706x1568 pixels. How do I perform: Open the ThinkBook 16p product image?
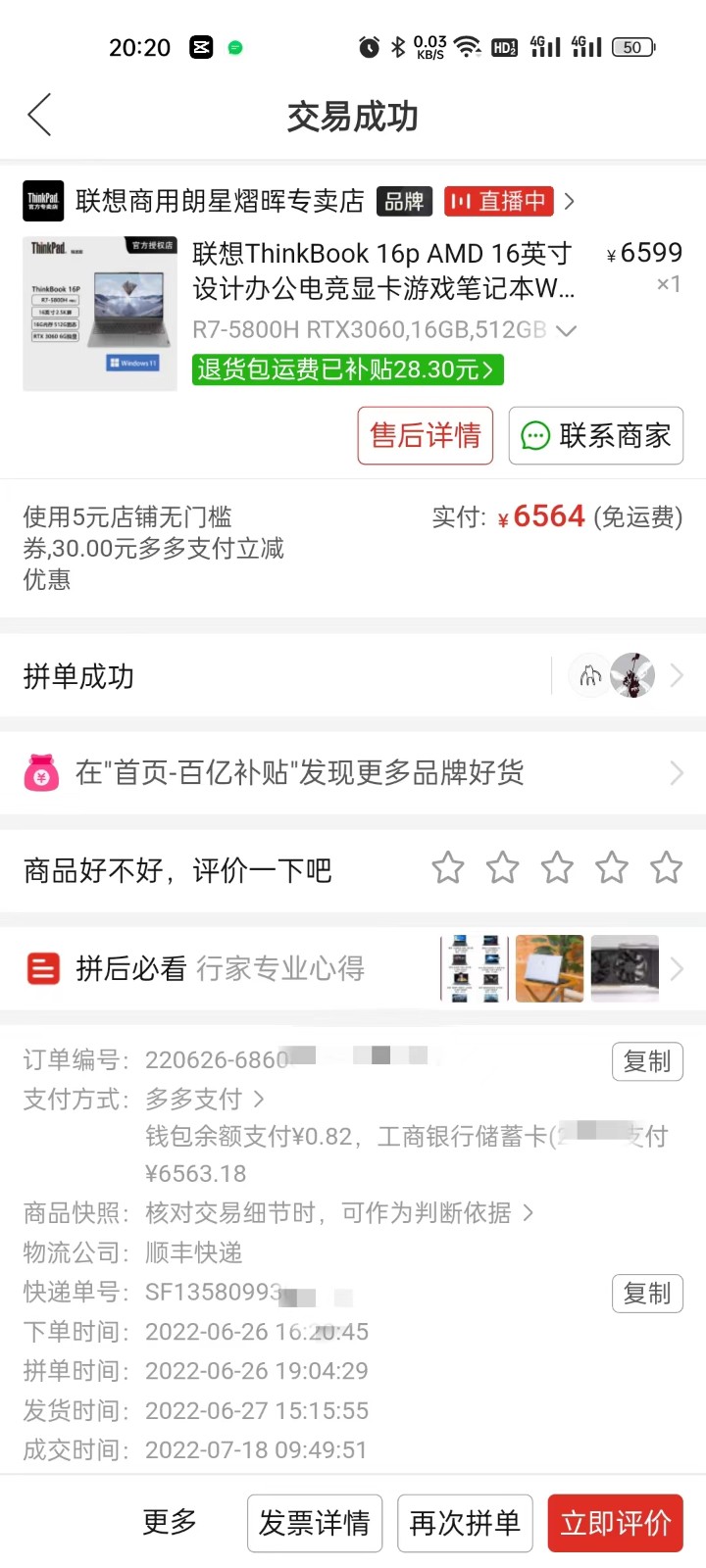[99, 314]
